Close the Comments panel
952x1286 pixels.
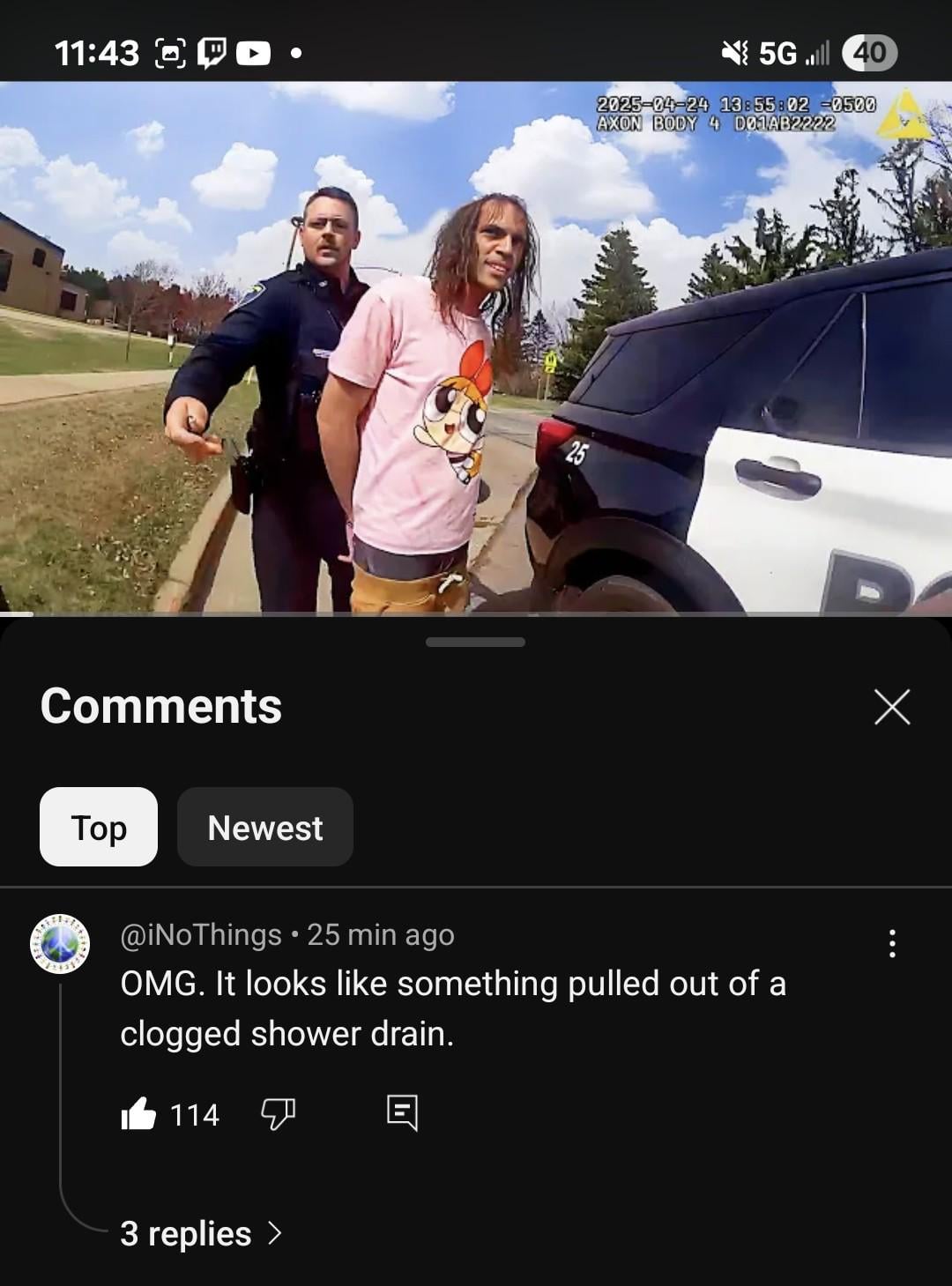click(891, 707)
